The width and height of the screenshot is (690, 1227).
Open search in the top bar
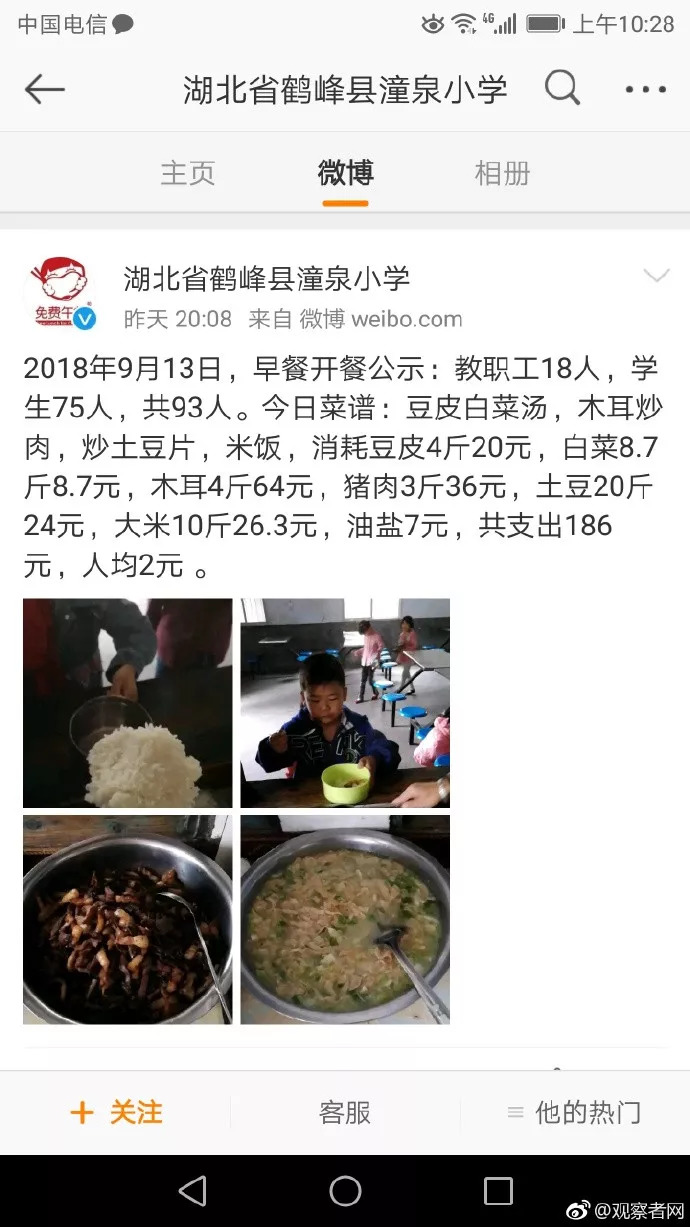coord(562,89)
